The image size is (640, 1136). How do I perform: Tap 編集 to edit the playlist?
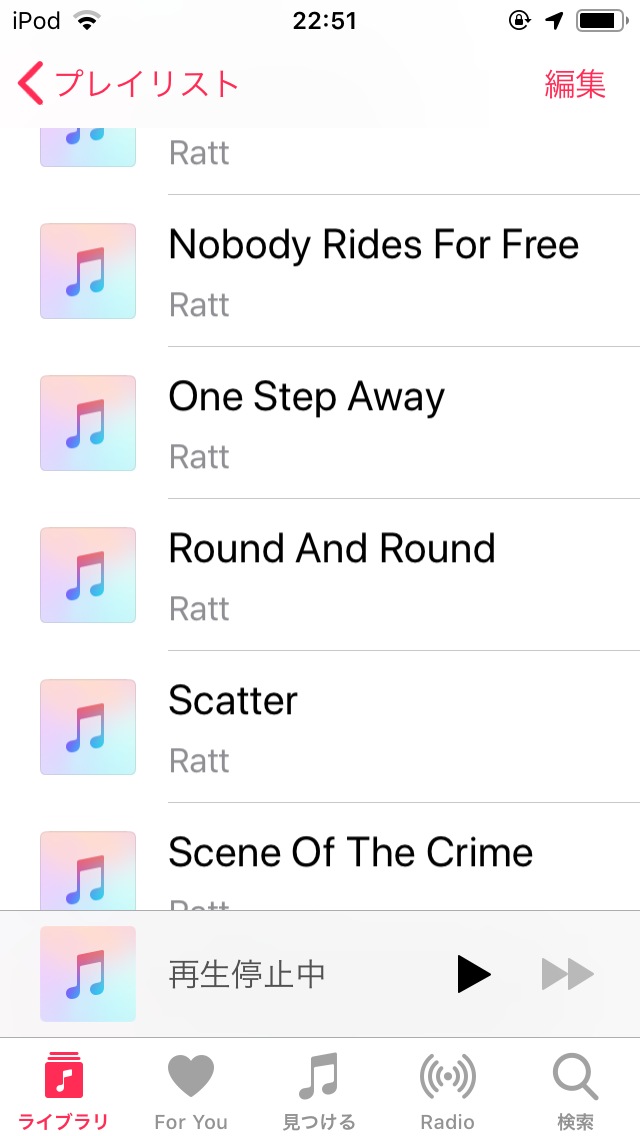(x=575, y=84)
